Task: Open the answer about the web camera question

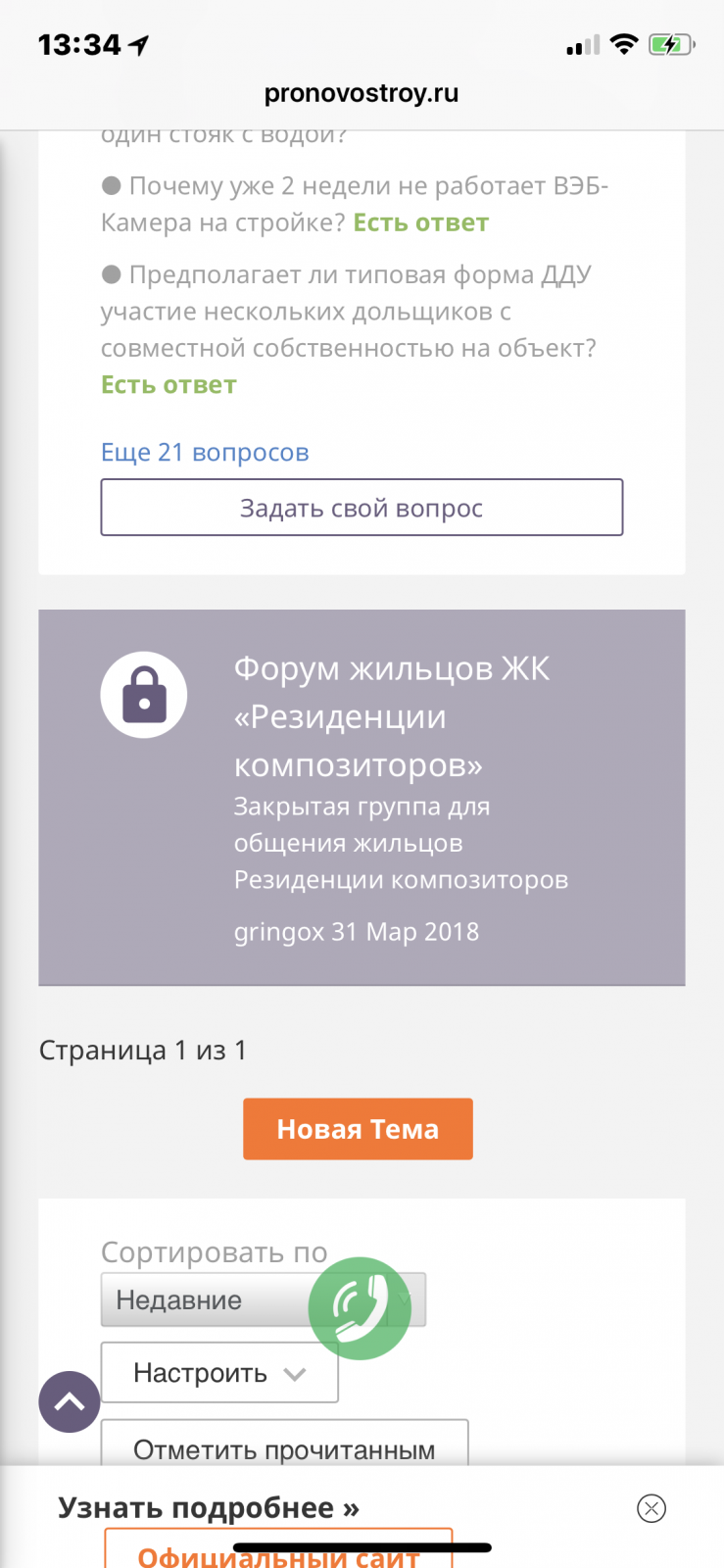Action: point(420,222)
